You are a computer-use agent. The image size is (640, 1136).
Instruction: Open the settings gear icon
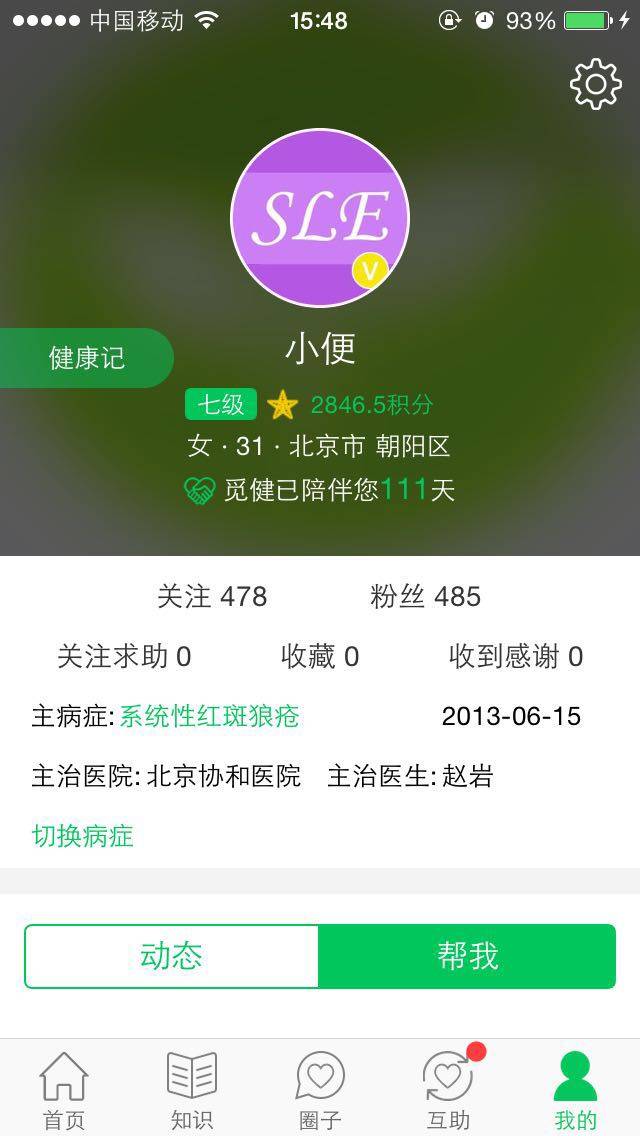595,84
